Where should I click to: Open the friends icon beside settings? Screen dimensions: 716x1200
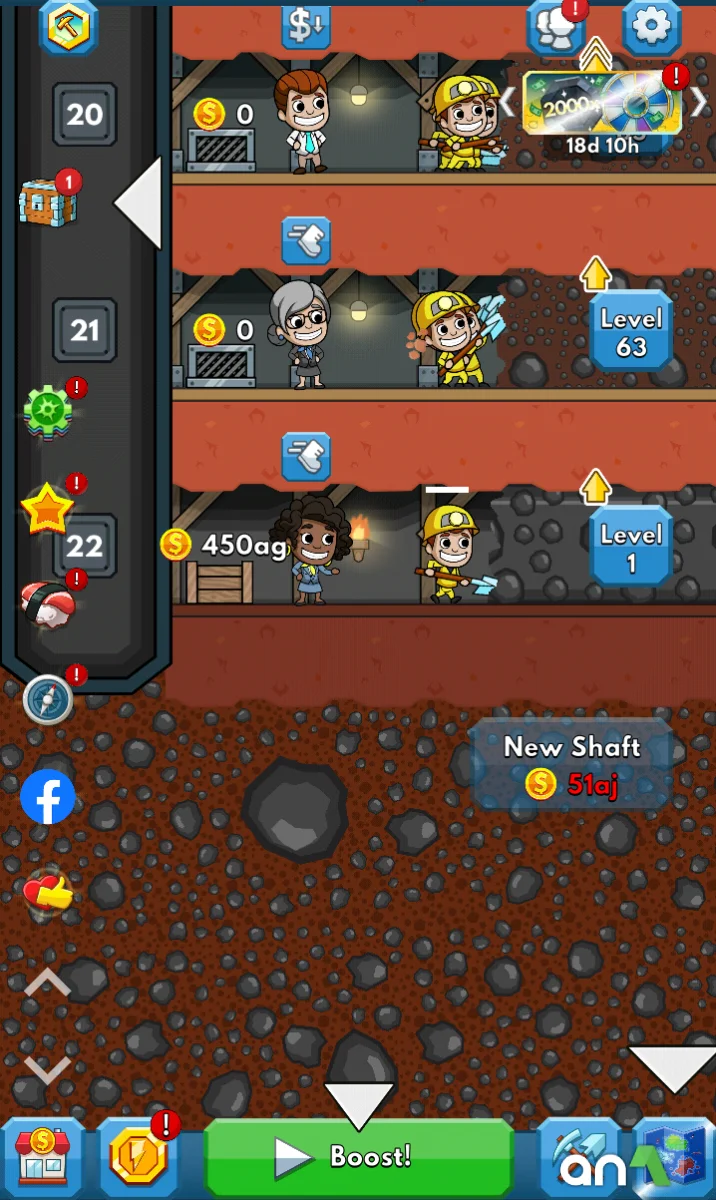(x=556, y=28)
